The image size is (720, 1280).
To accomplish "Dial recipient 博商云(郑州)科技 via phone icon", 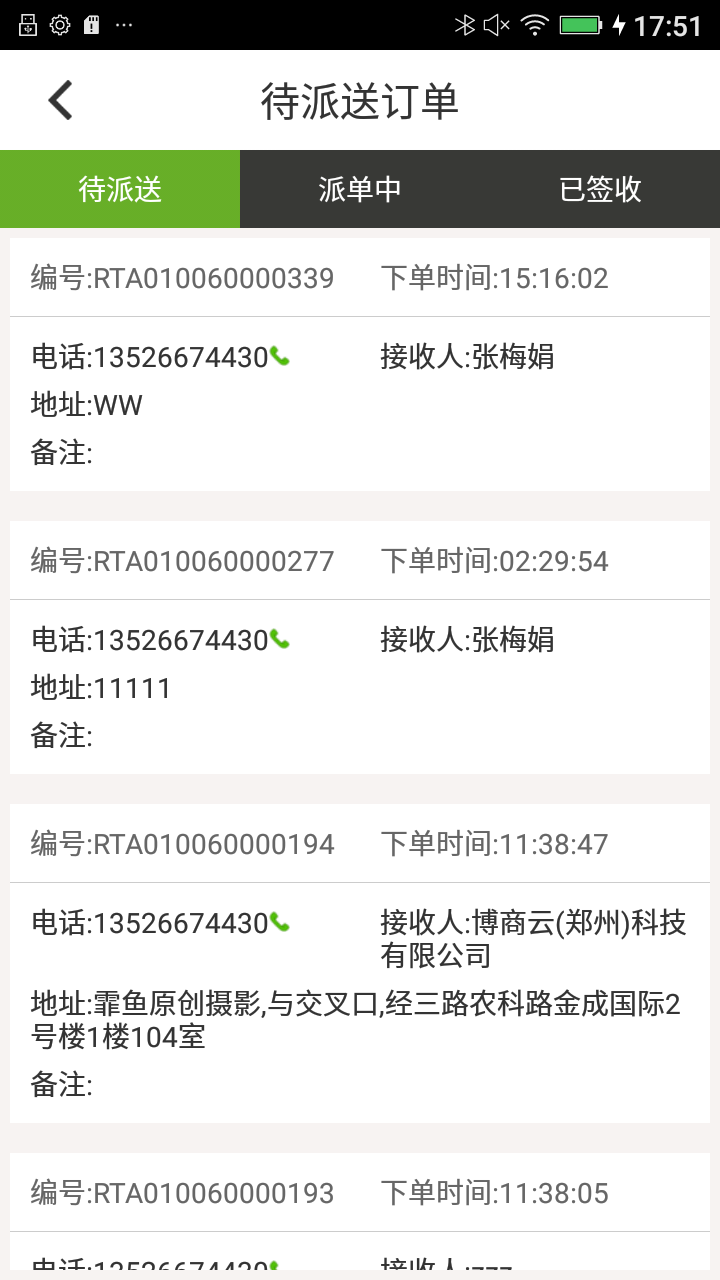I will (277, 920).
